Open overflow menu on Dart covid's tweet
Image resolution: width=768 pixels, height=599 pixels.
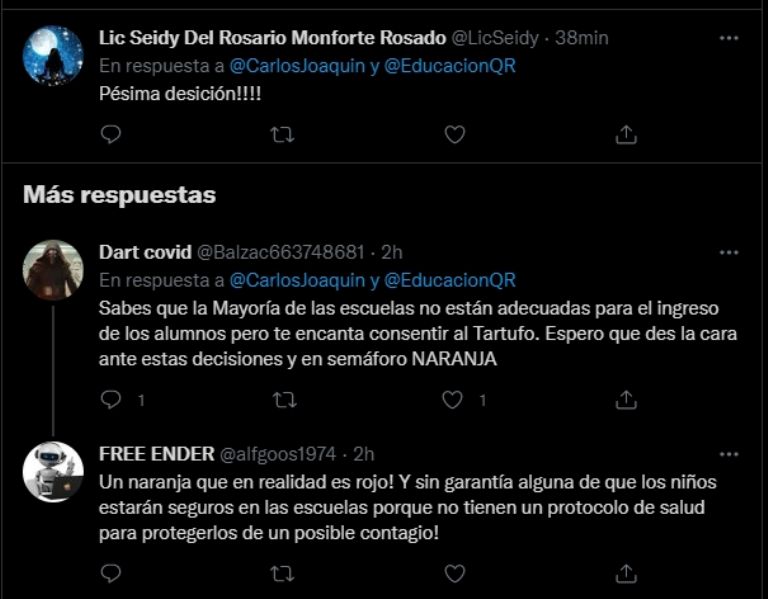pos(729,253)
